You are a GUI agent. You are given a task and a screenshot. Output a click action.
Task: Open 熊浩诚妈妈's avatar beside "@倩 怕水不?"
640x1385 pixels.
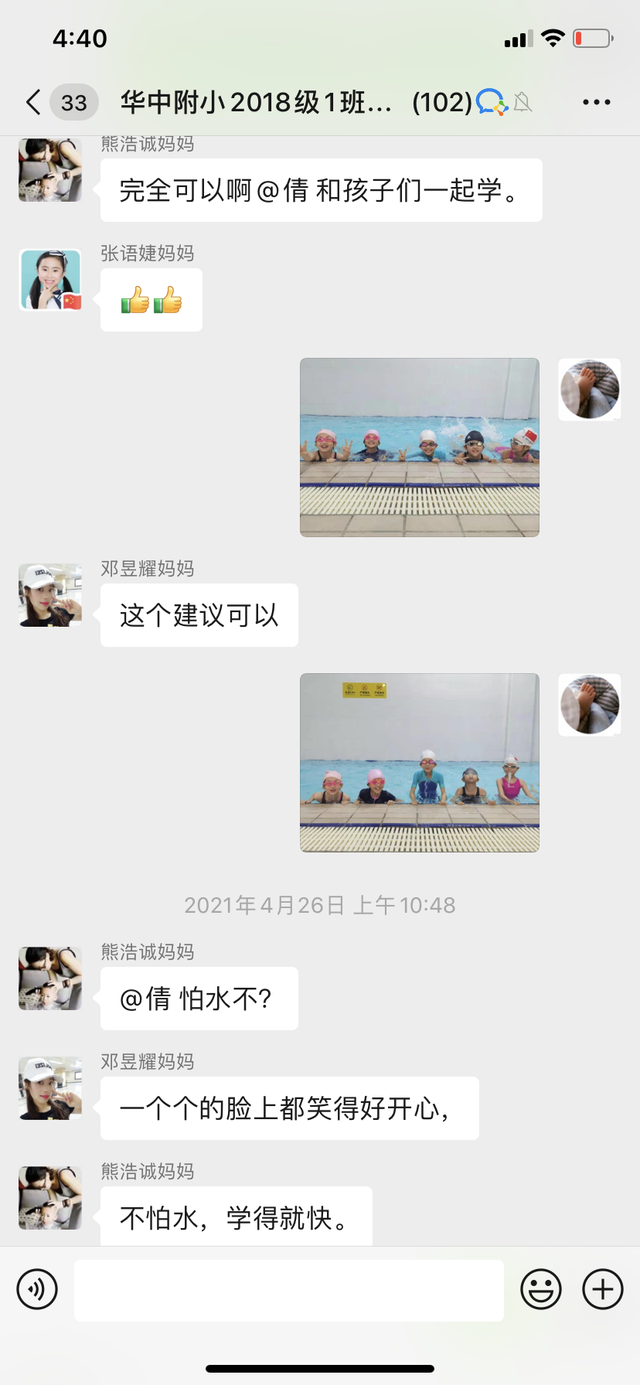[x=50, y=978]
